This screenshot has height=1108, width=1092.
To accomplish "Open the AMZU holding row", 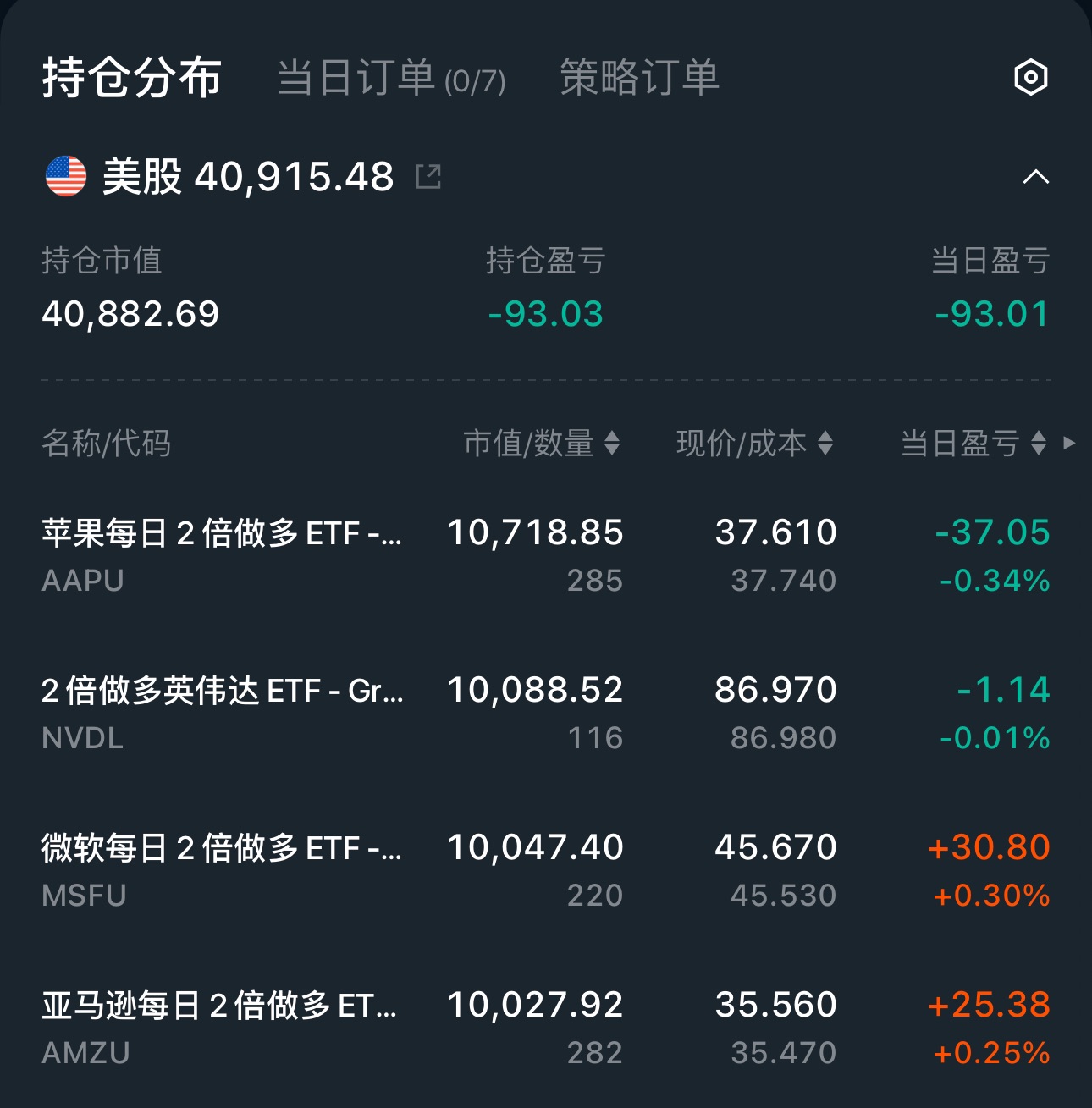I will (x=545, y=1028).
